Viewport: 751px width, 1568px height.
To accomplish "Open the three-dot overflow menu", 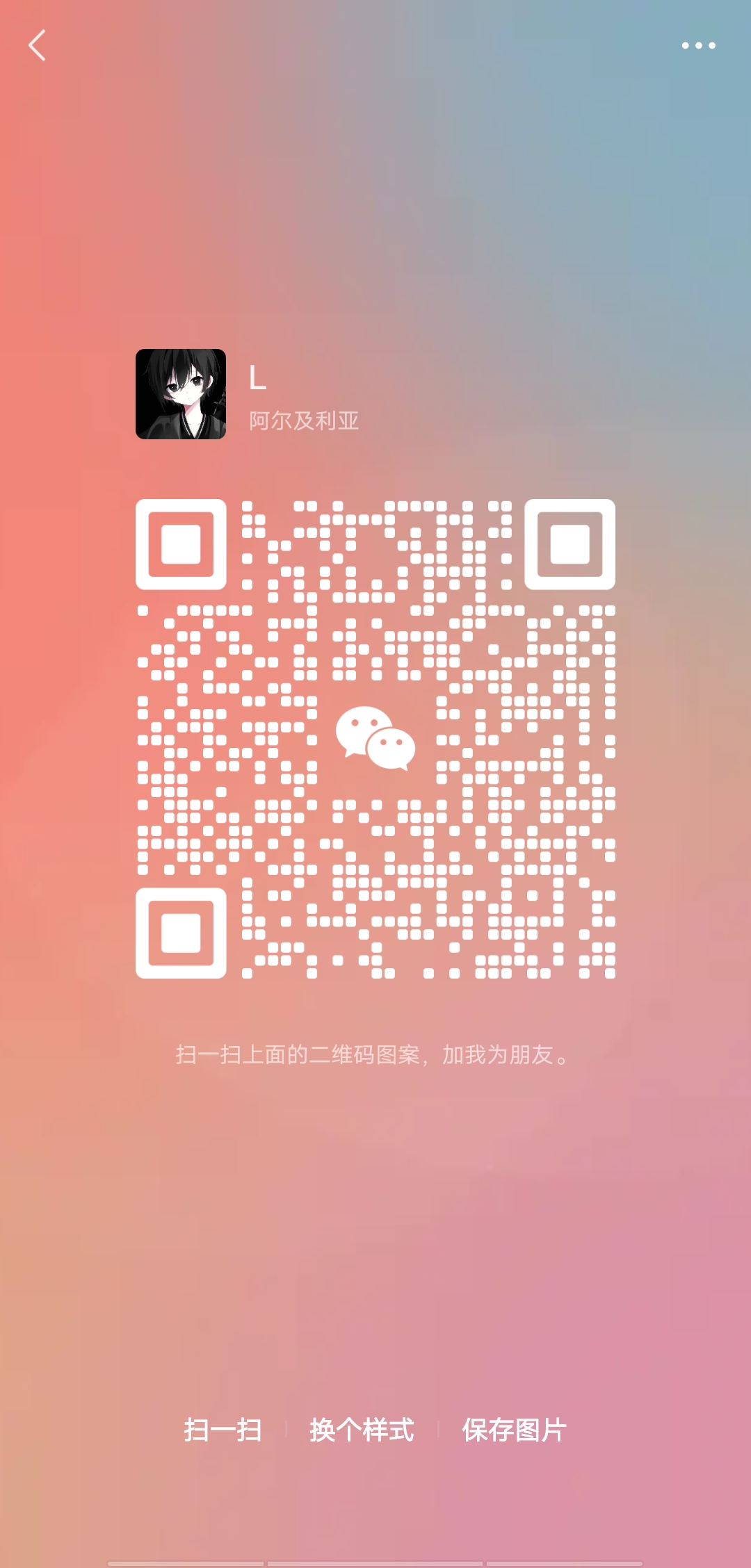I will tap(698, 46).
